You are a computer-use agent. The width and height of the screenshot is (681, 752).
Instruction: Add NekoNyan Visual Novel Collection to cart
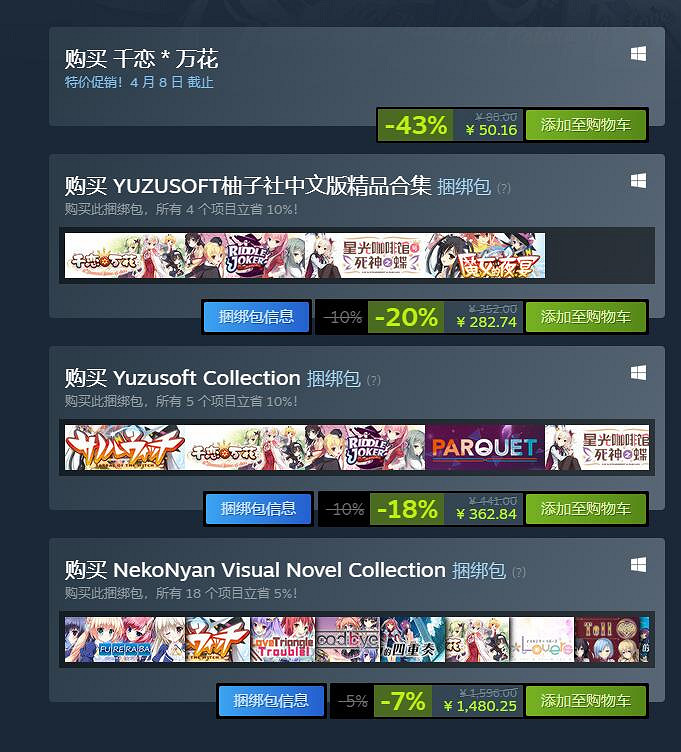point(585,701)
